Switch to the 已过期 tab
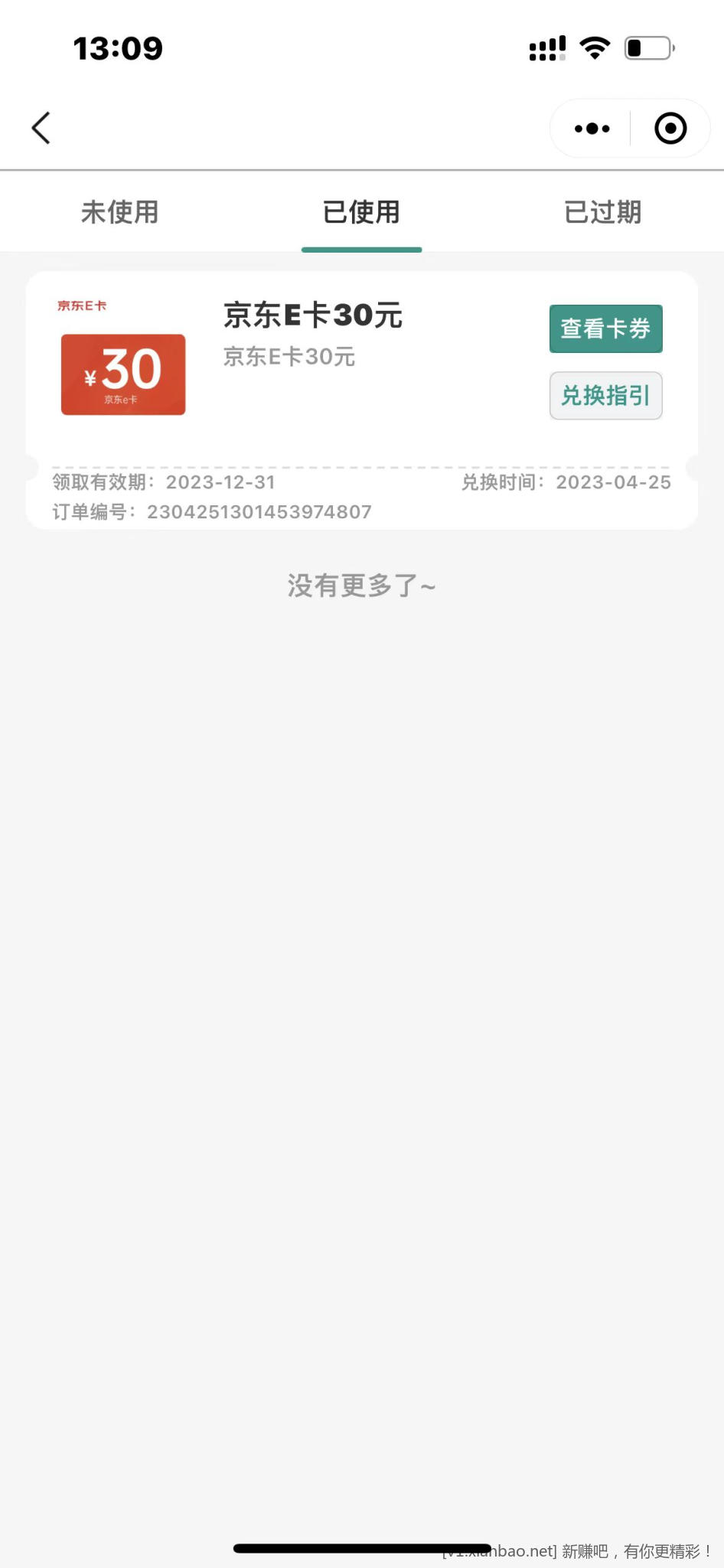724x1568 pixels. coord(602,212)
